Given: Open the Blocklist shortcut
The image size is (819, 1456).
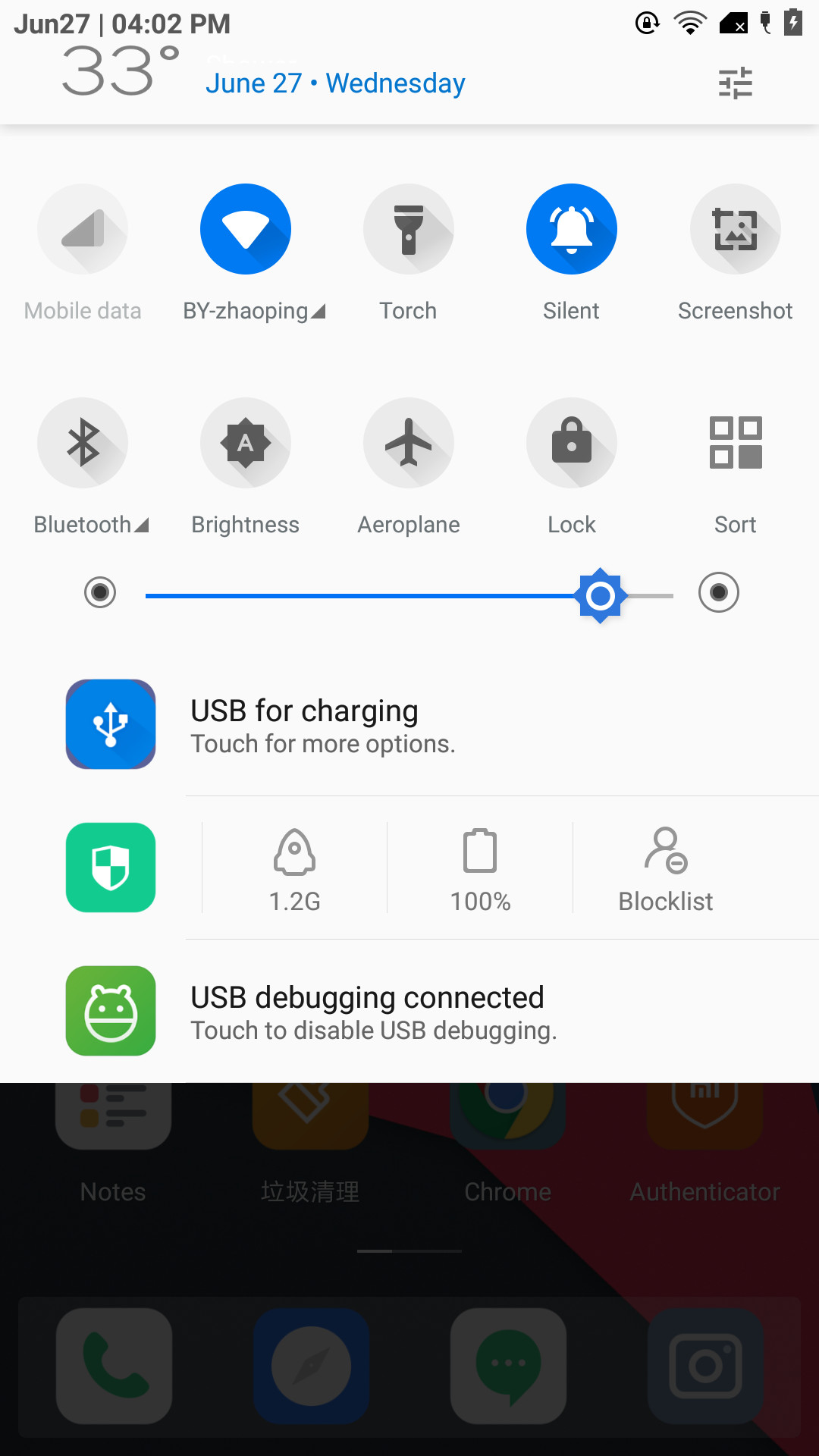Looking at the screenshot, I should click(x=666, y=868).
